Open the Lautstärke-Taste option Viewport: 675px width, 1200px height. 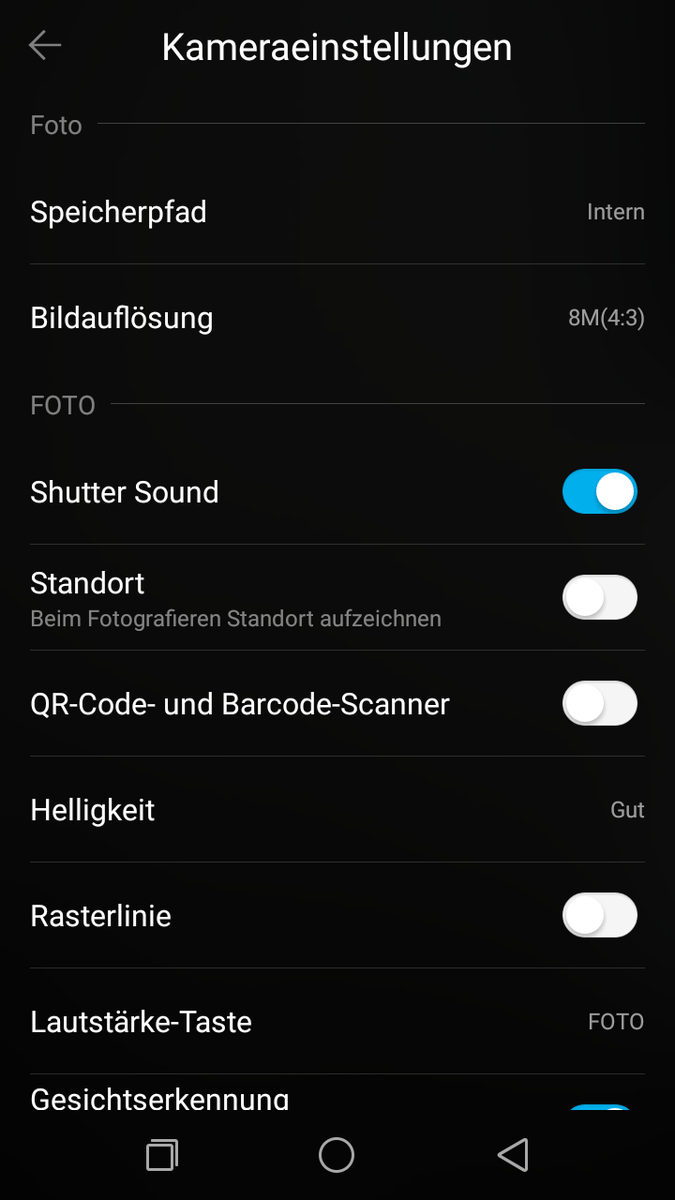(337, 1022)
